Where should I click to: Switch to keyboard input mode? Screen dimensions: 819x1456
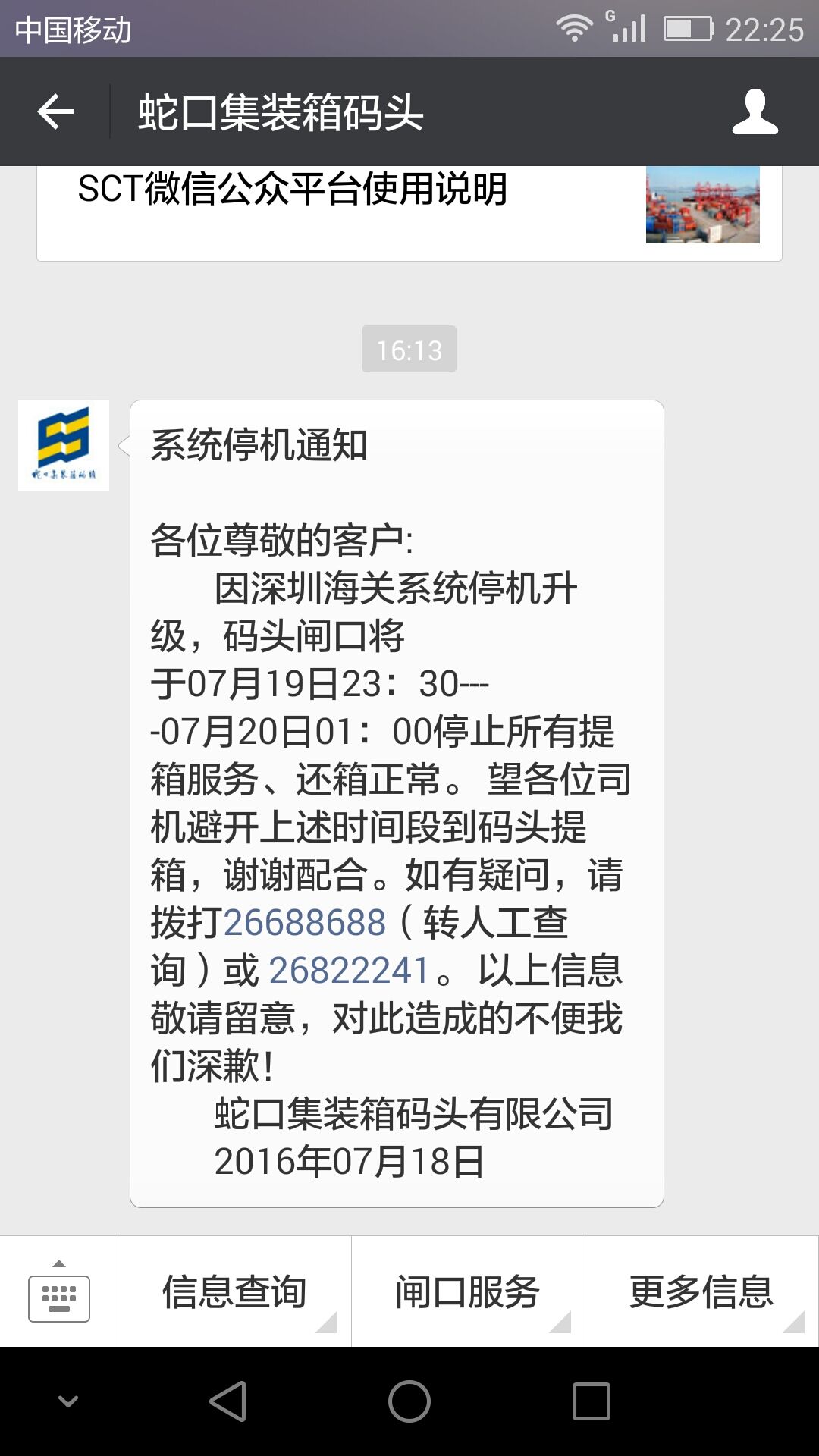click(59, 1291)
